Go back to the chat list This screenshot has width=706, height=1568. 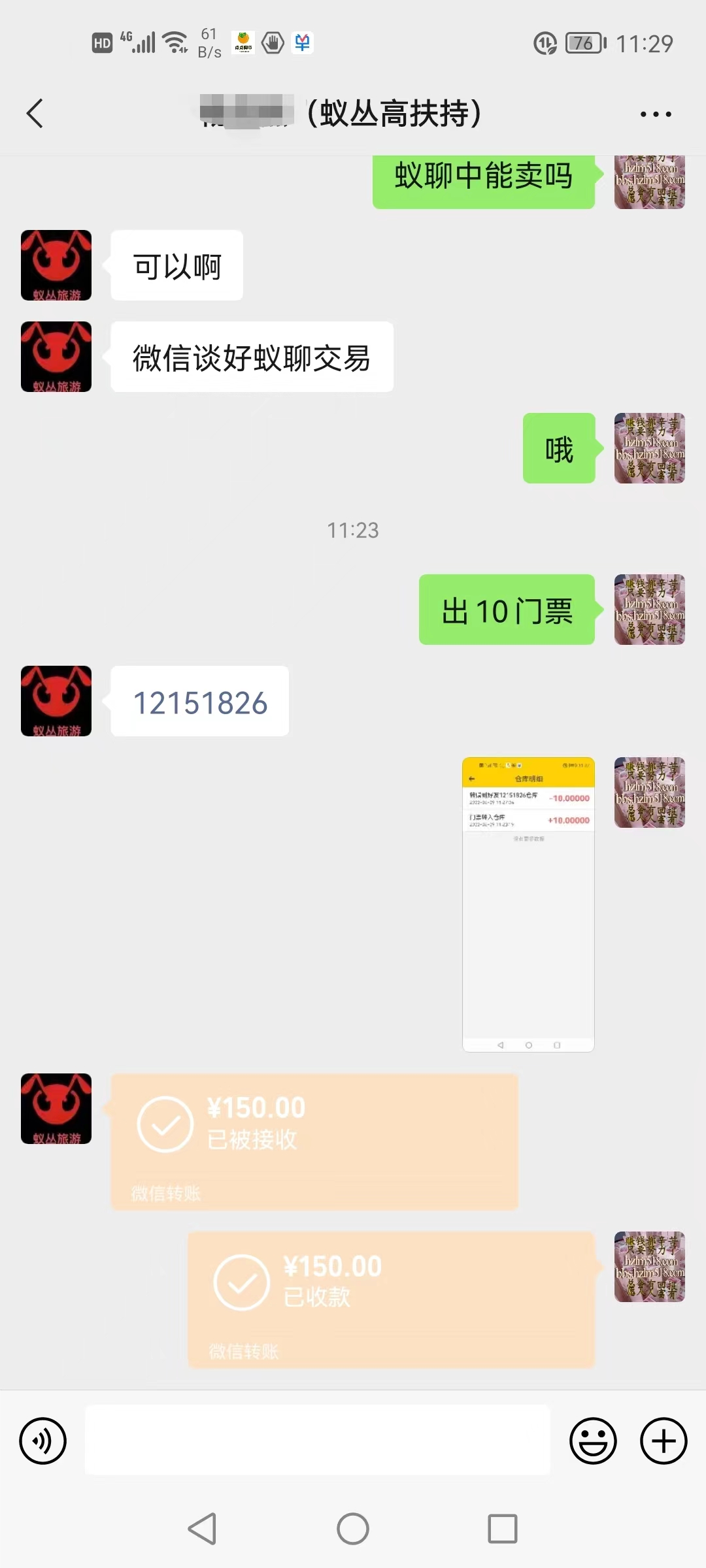click(35, 114)
